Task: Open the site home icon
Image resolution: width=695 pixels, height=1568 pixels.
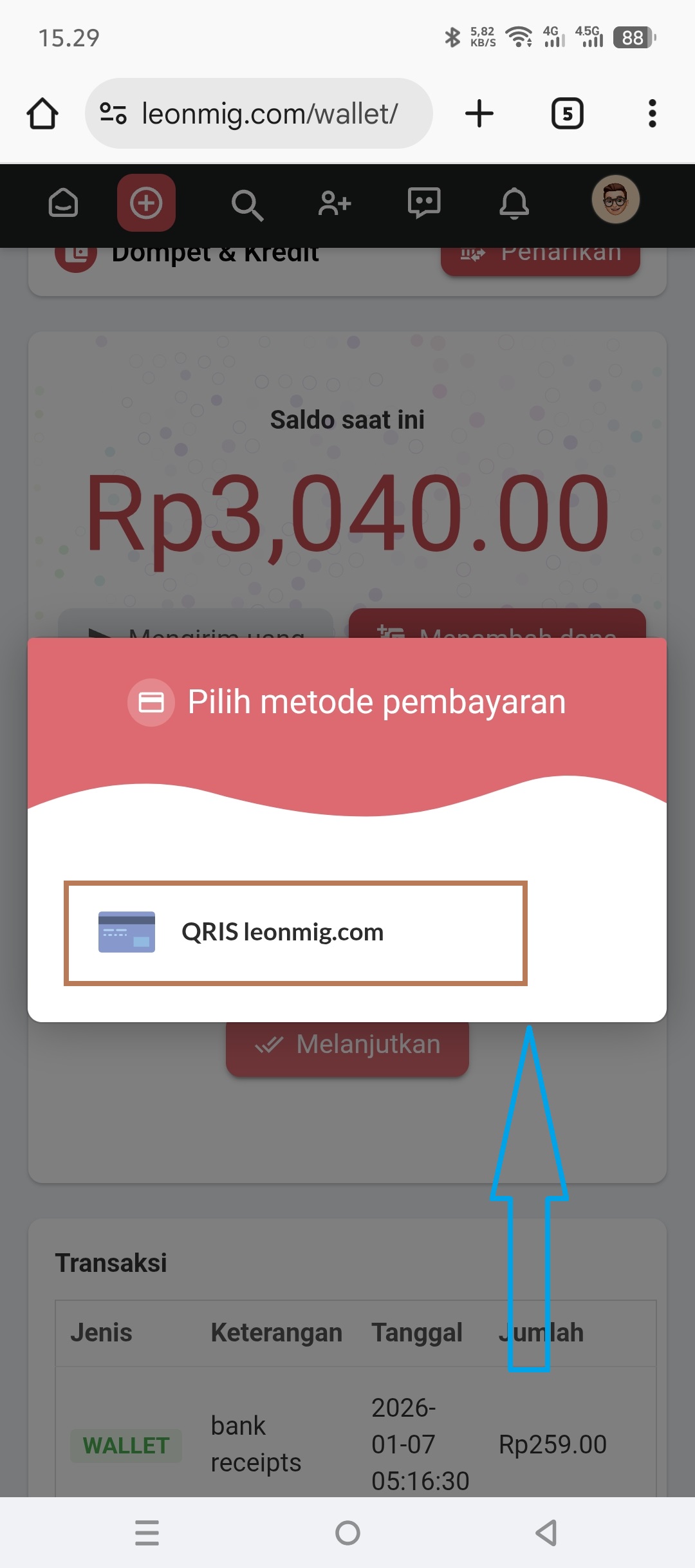Action: (x=63, y=203)
